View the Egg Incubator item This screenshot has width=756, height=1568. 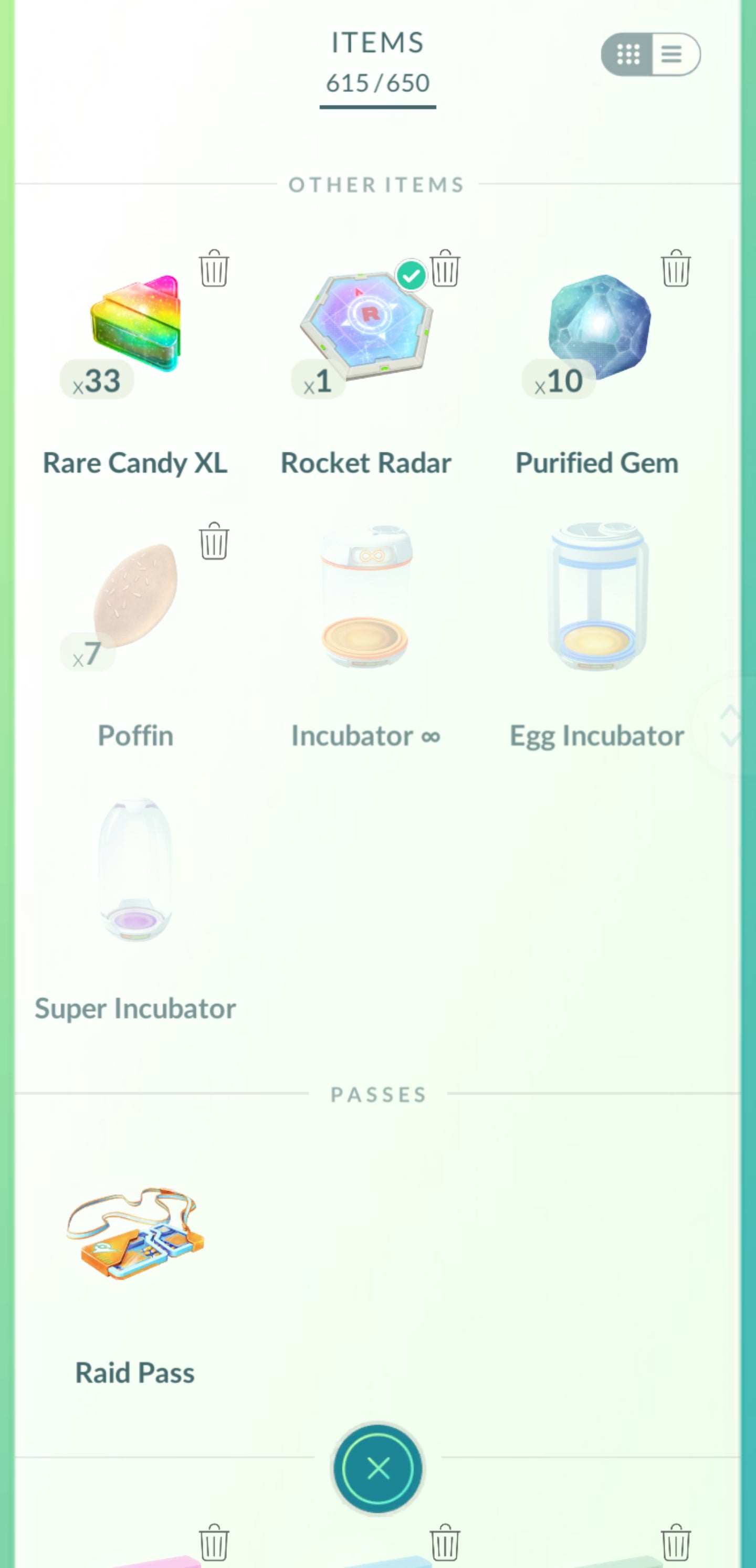click(597, 598)
